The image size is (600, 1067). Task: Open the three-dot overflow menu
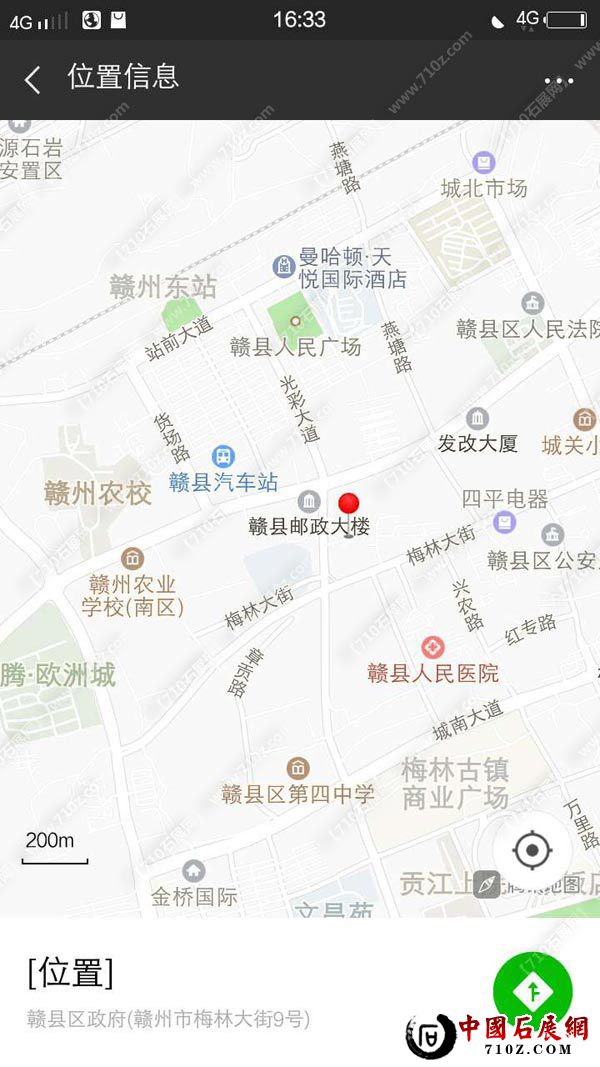point(558,81)
